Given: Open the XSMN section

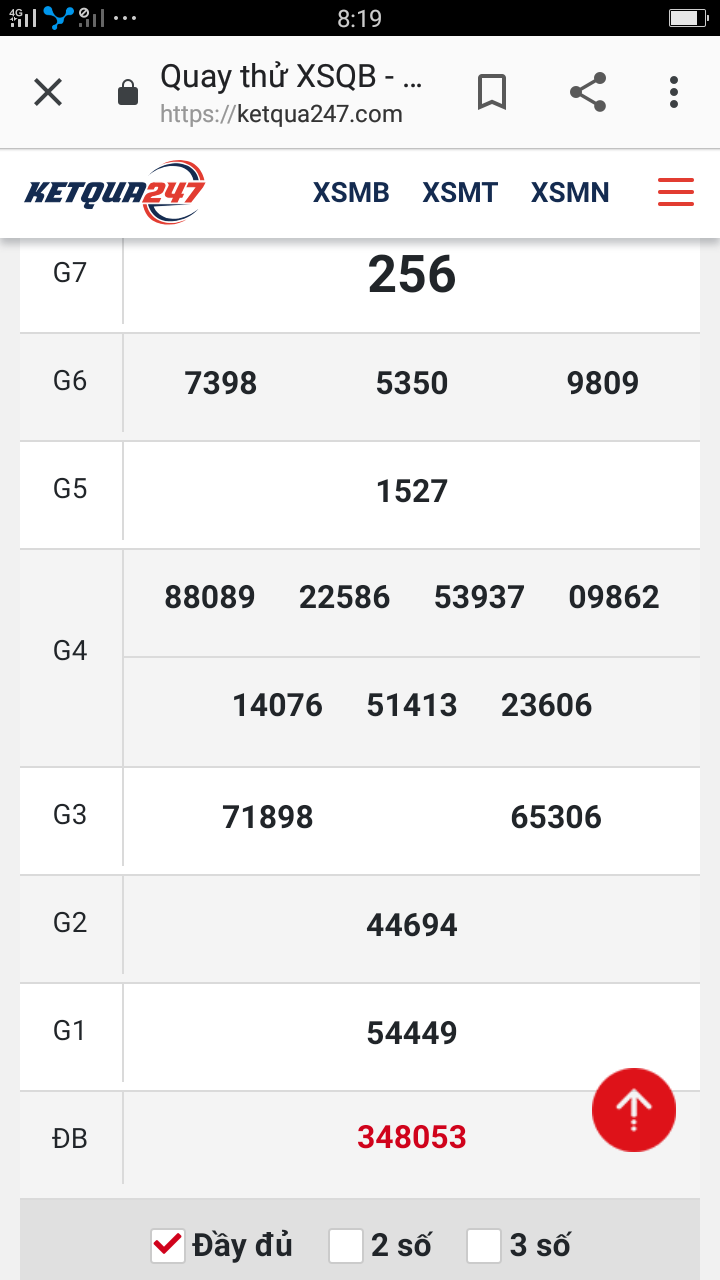Looking at the screenshot, I should pyautogui.click(x=570, y=192).
